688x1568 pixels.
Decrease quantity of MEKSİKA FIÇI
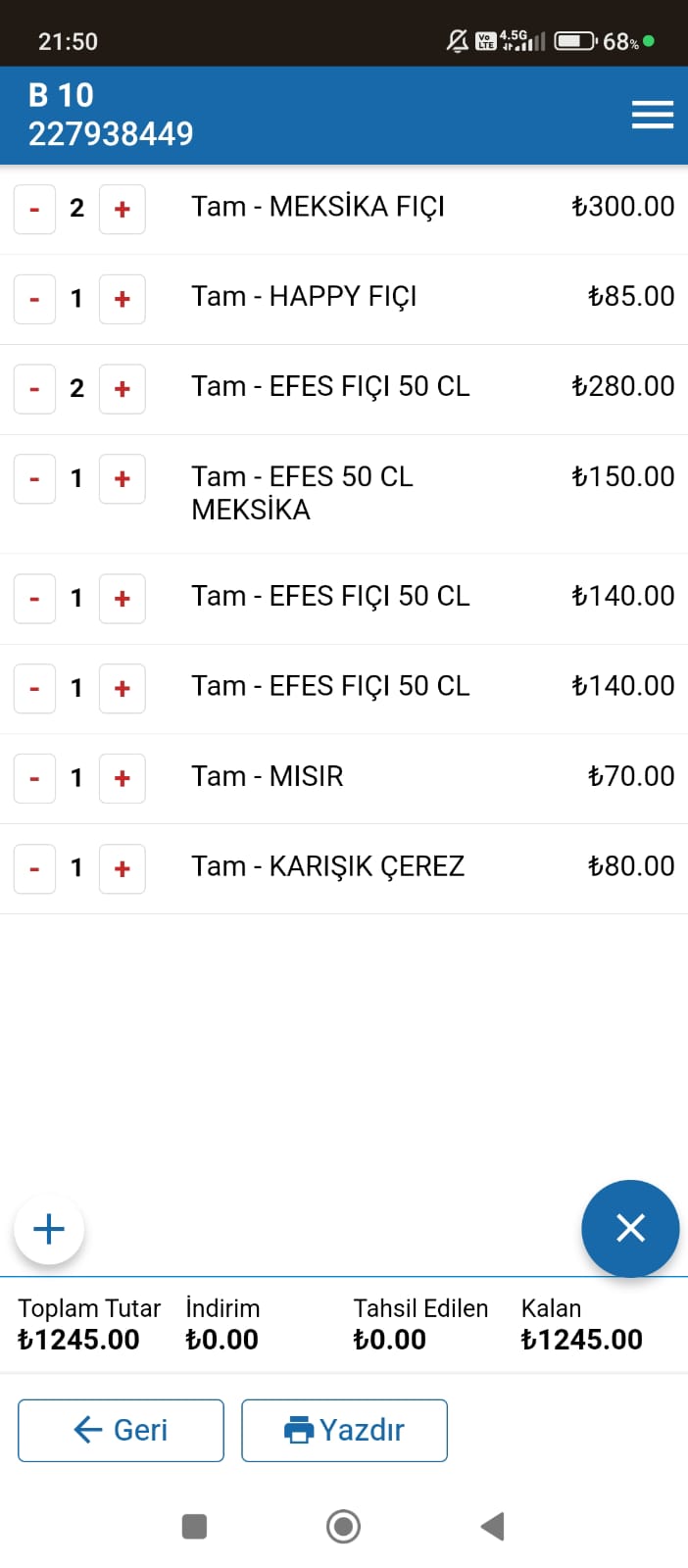click(34, 209)
